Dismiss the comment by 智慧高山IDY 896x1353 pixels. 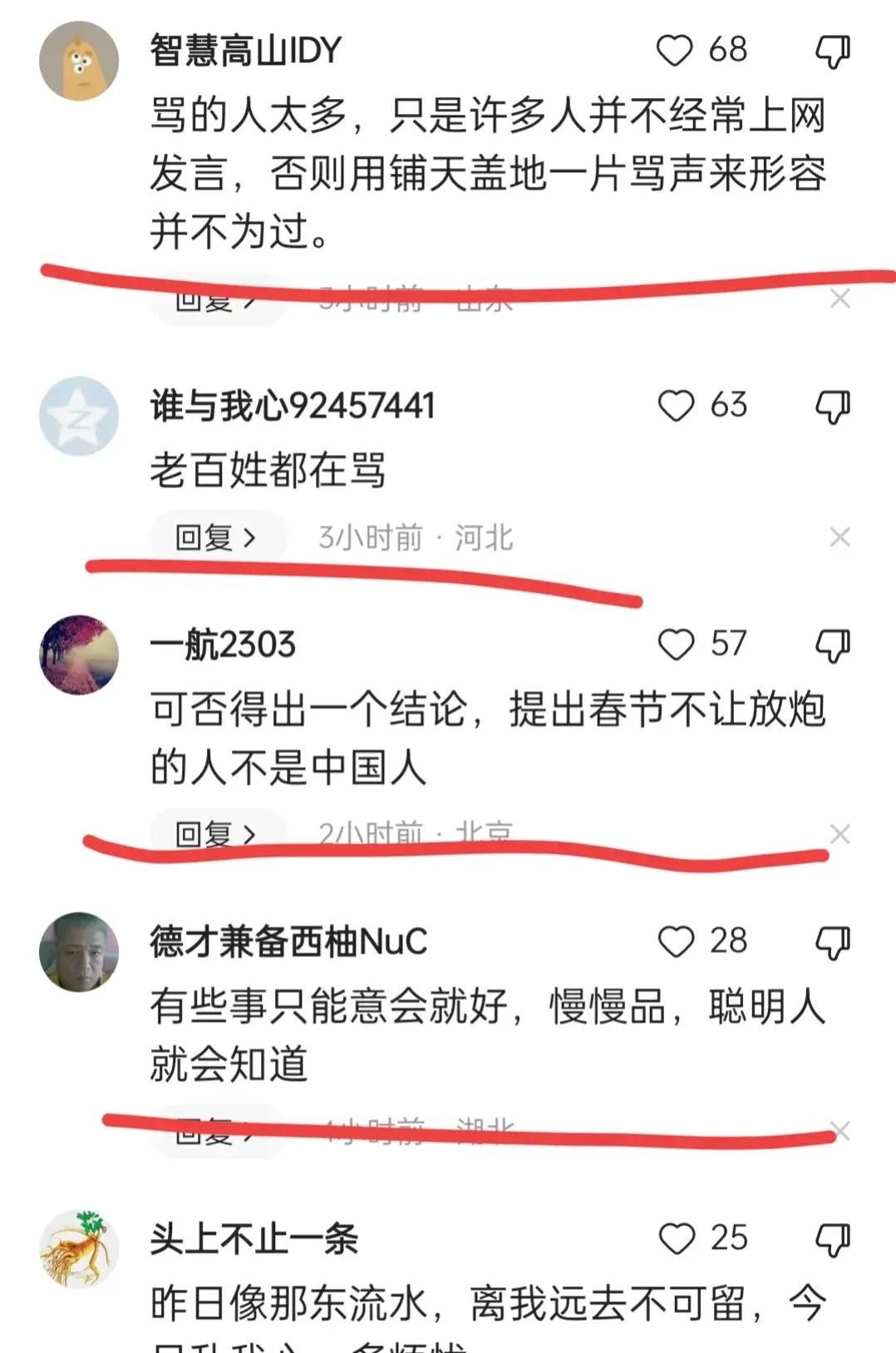pos(839,299)
